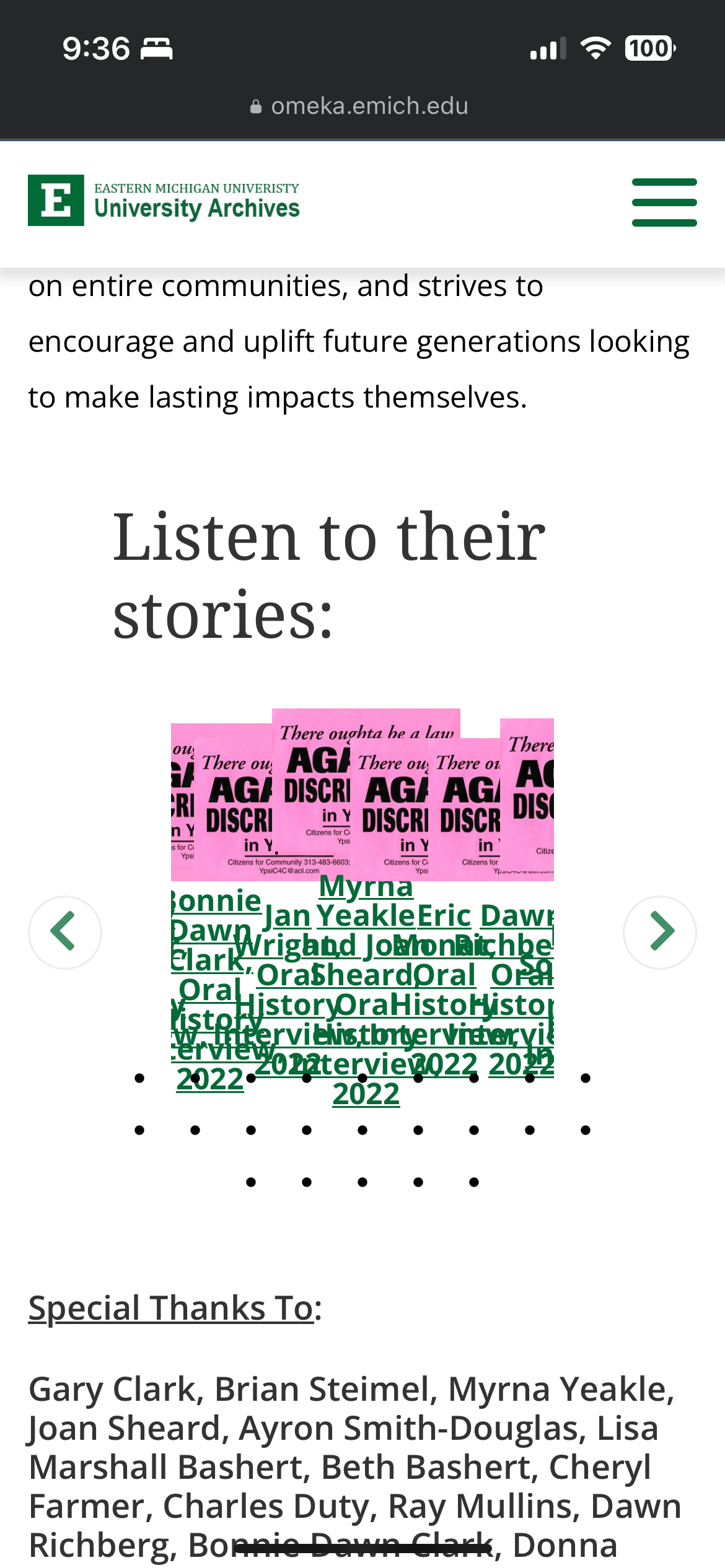Image resolution: width=725 pixels, height=1568 pixels.
Task: Go to the previous carousel slide
Action: click(x=65, y=932)
